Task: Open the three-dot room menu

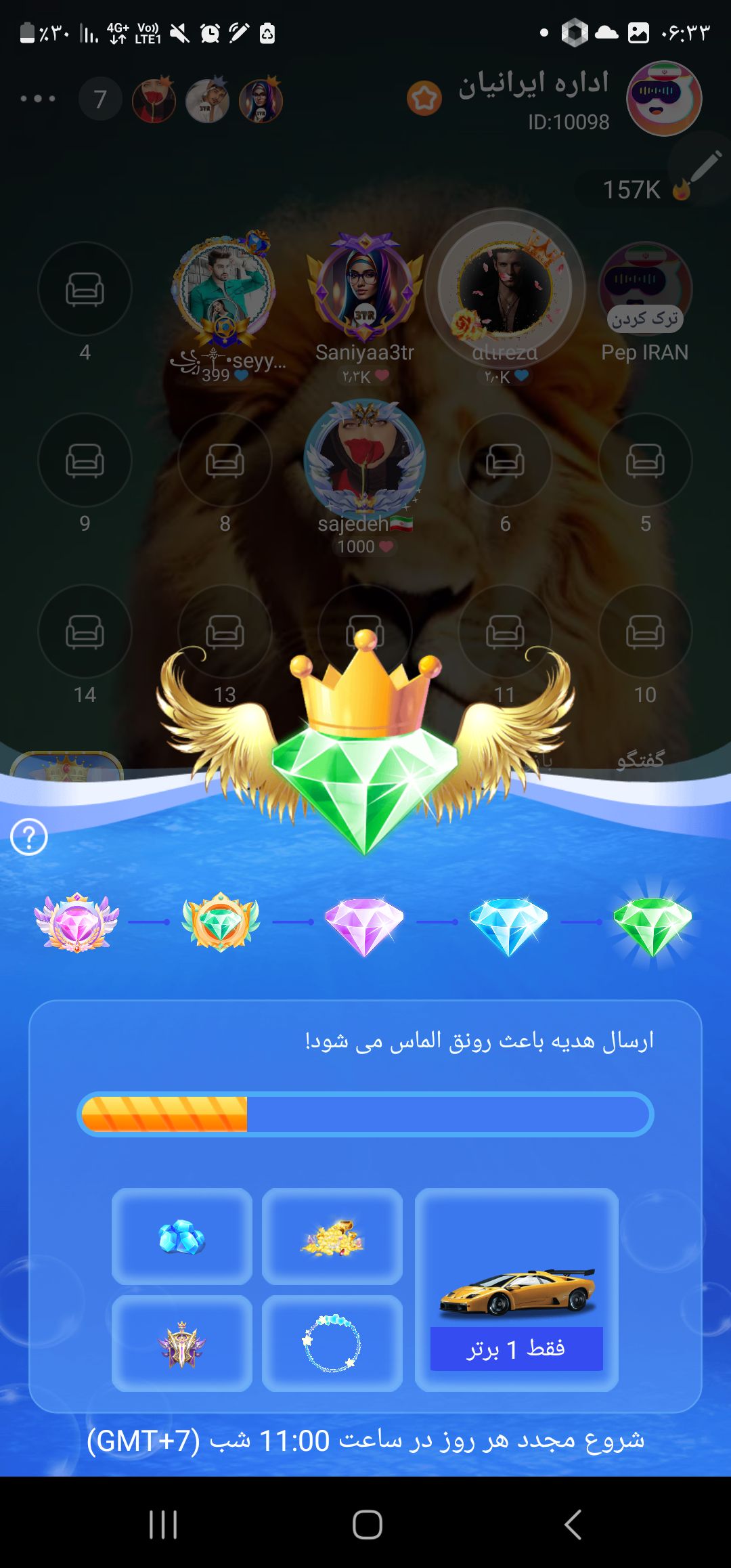Action: 38,99
